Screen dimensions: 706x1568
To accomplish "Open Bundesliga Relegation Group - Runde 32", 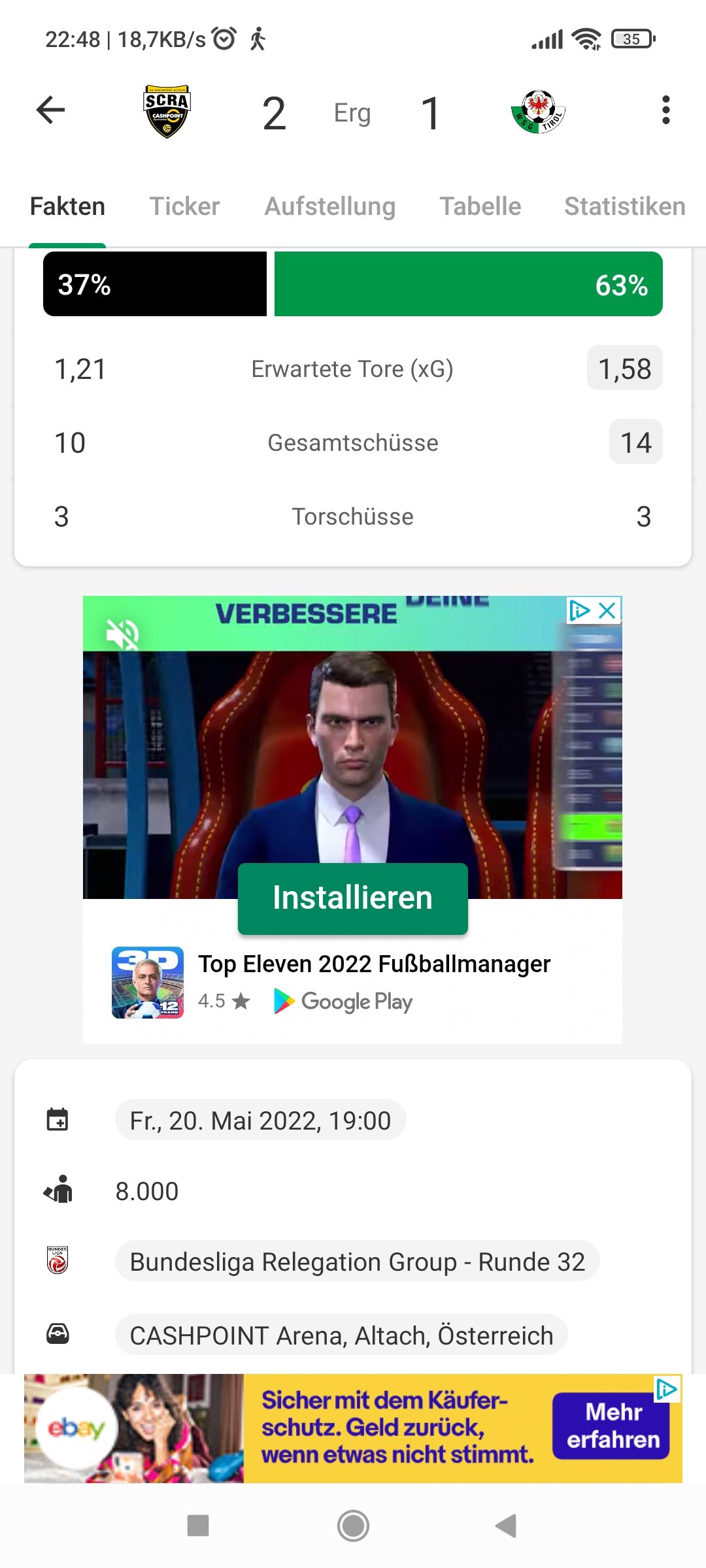I will coord(357,1261).
